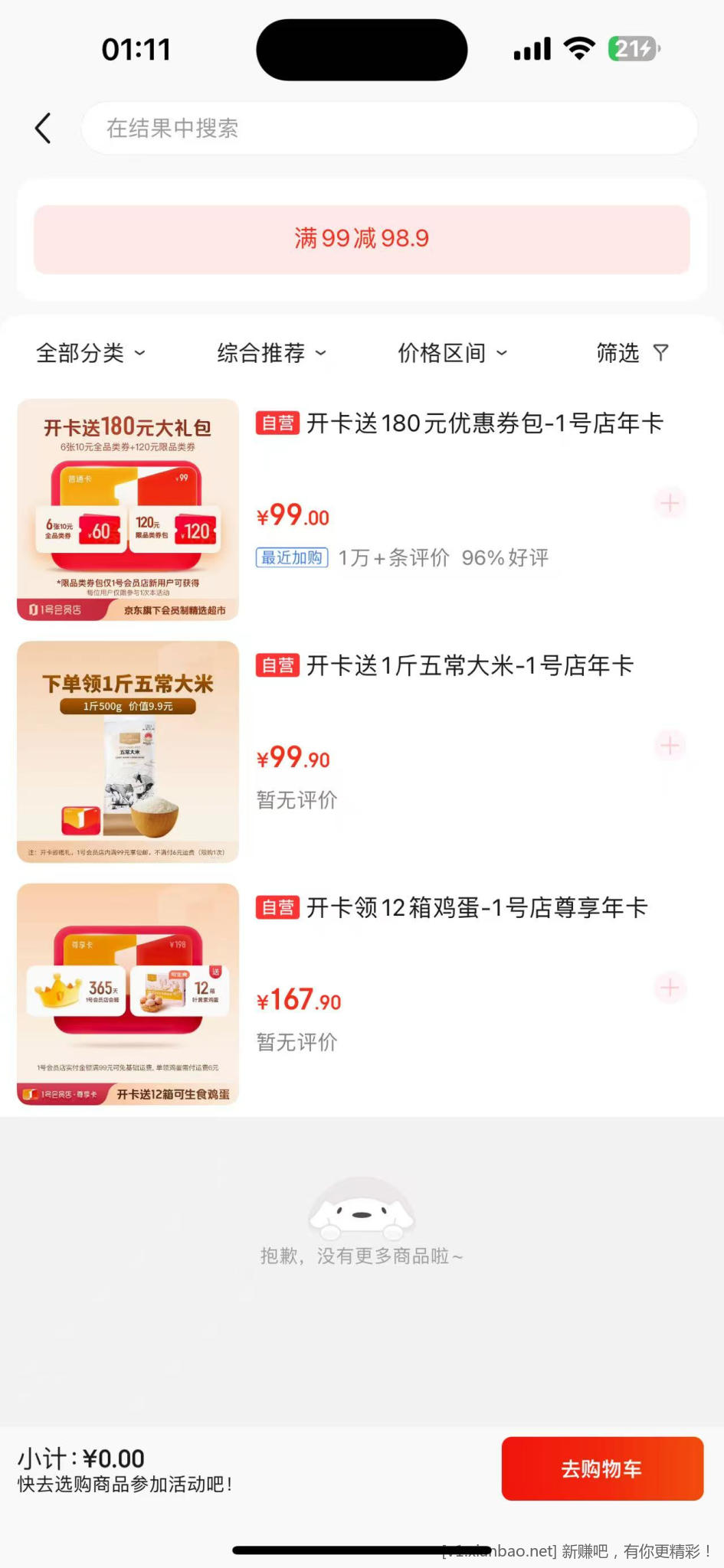The image size is (724, 1568).
Task: Add 开卡领12箱鸡蛋 to cart
Action: tap(670, 988)
